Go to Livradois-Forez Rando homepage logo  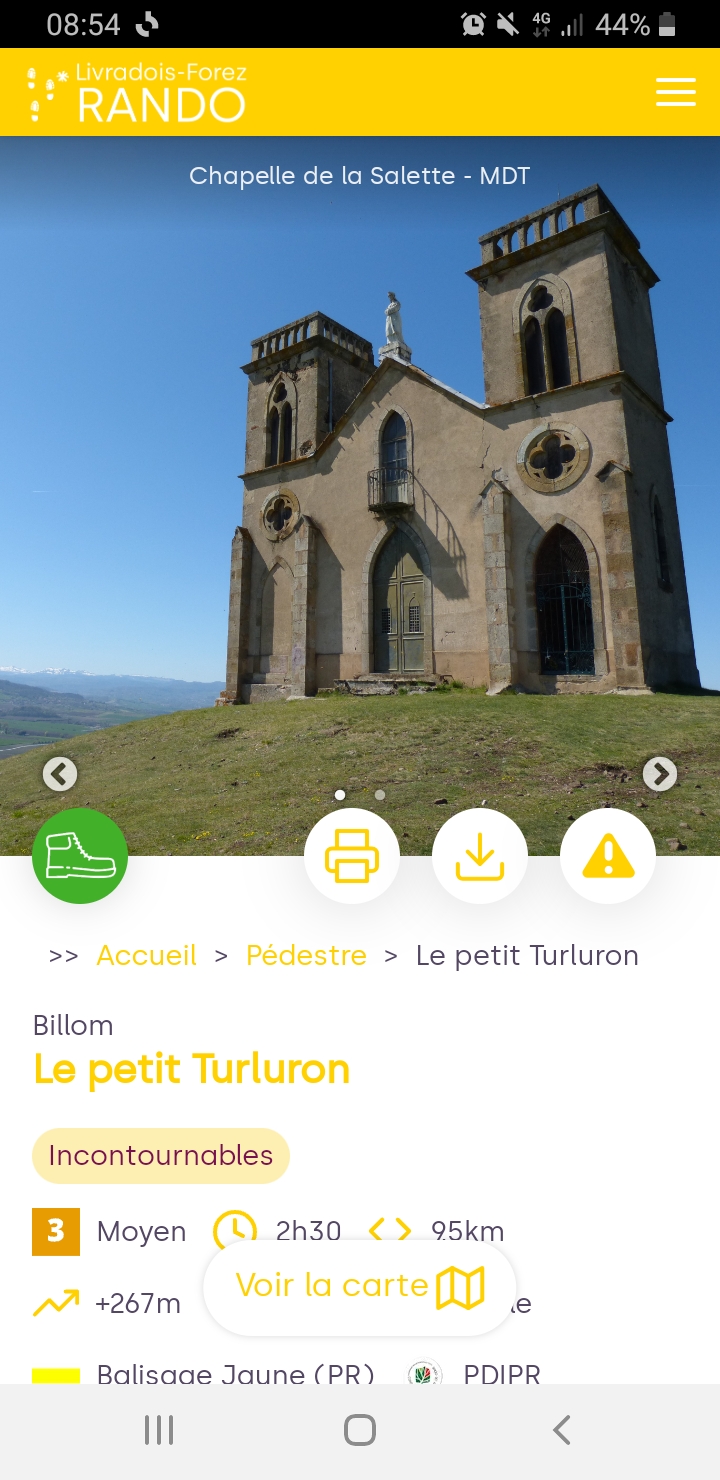coord(137,93)
